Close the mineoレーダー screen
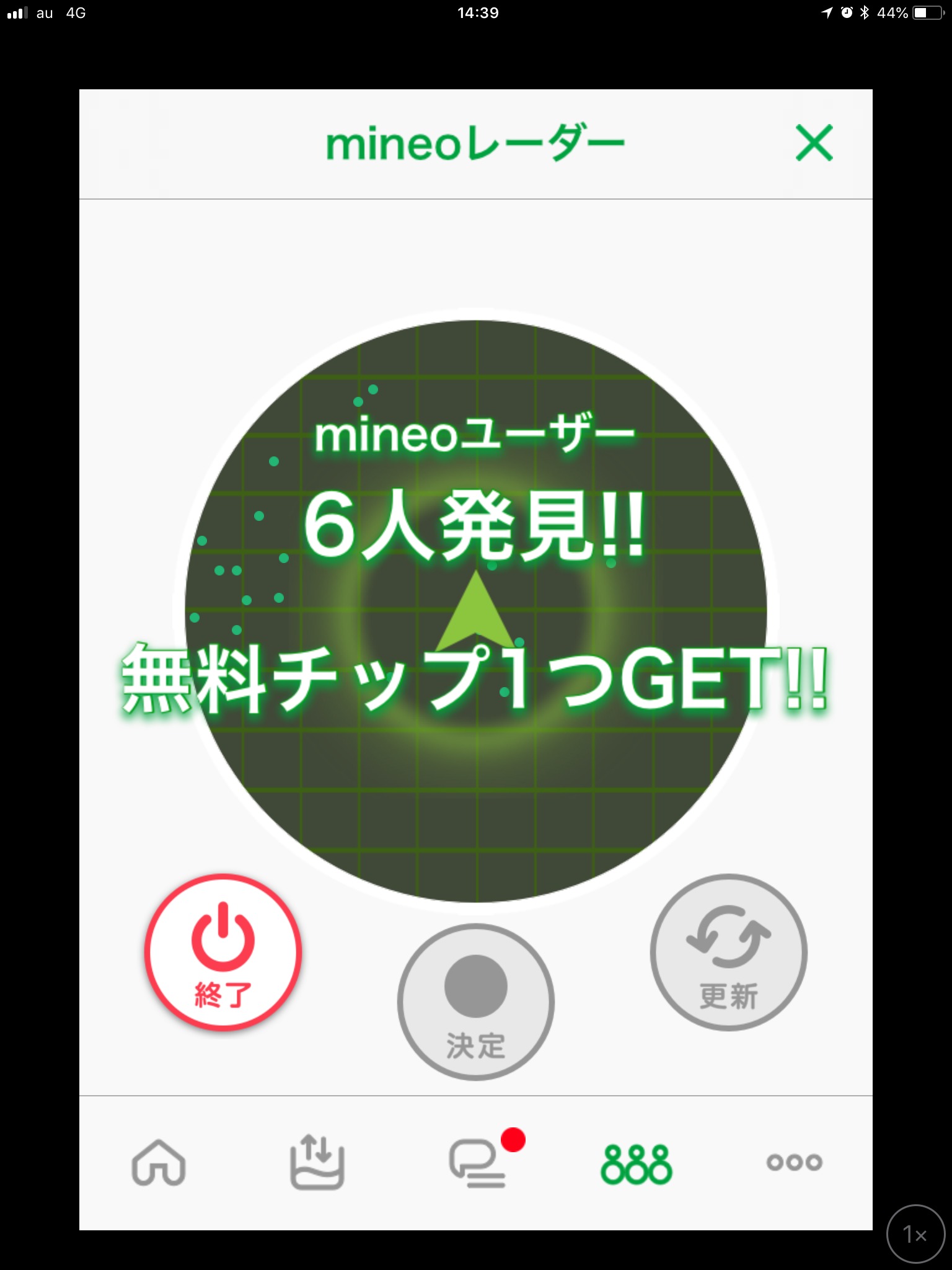The width and height of the screenshot is (952, 1270). [x=814, y=143]
